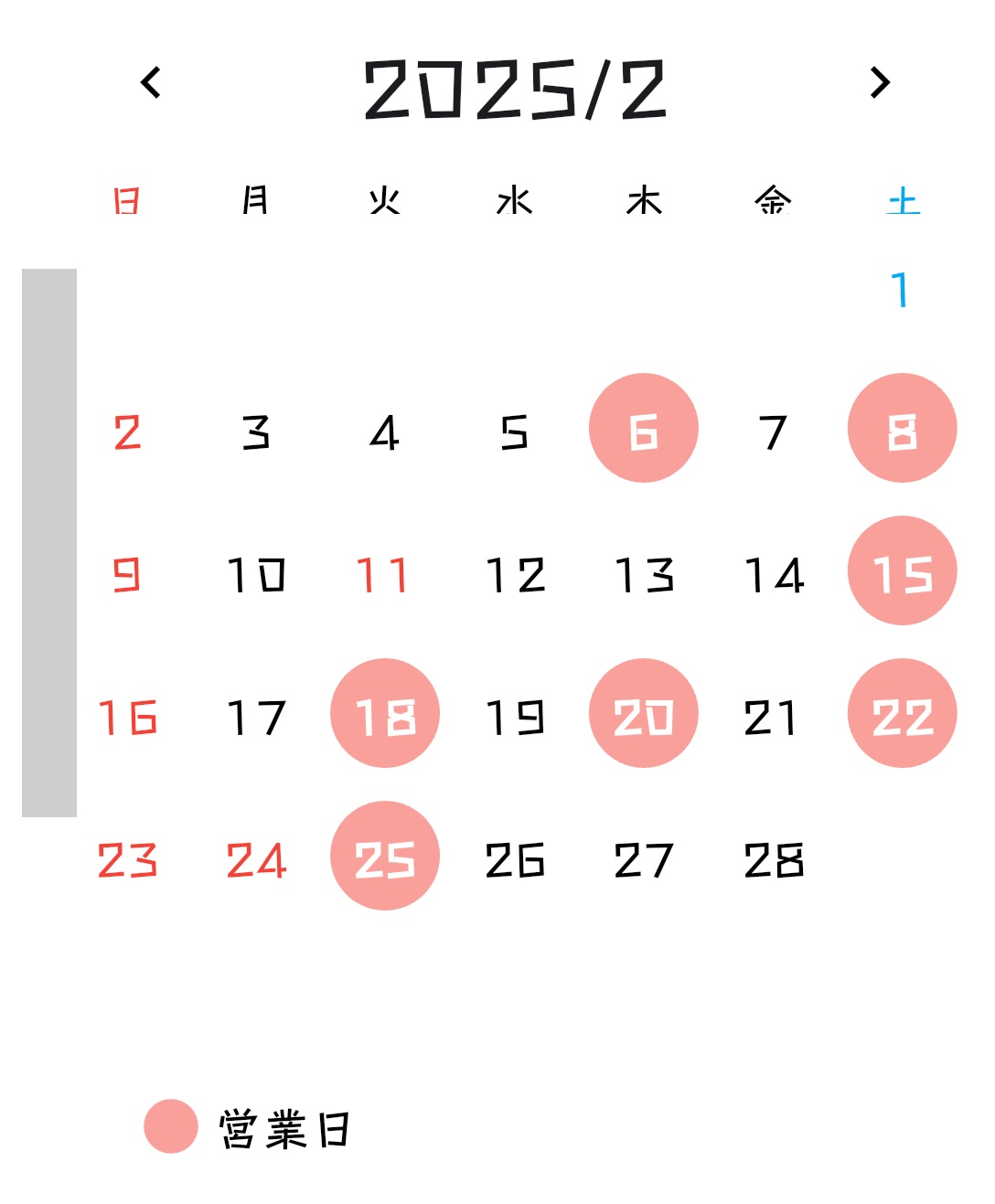Choose the highlighted date 15

click(x=902, y=570)
